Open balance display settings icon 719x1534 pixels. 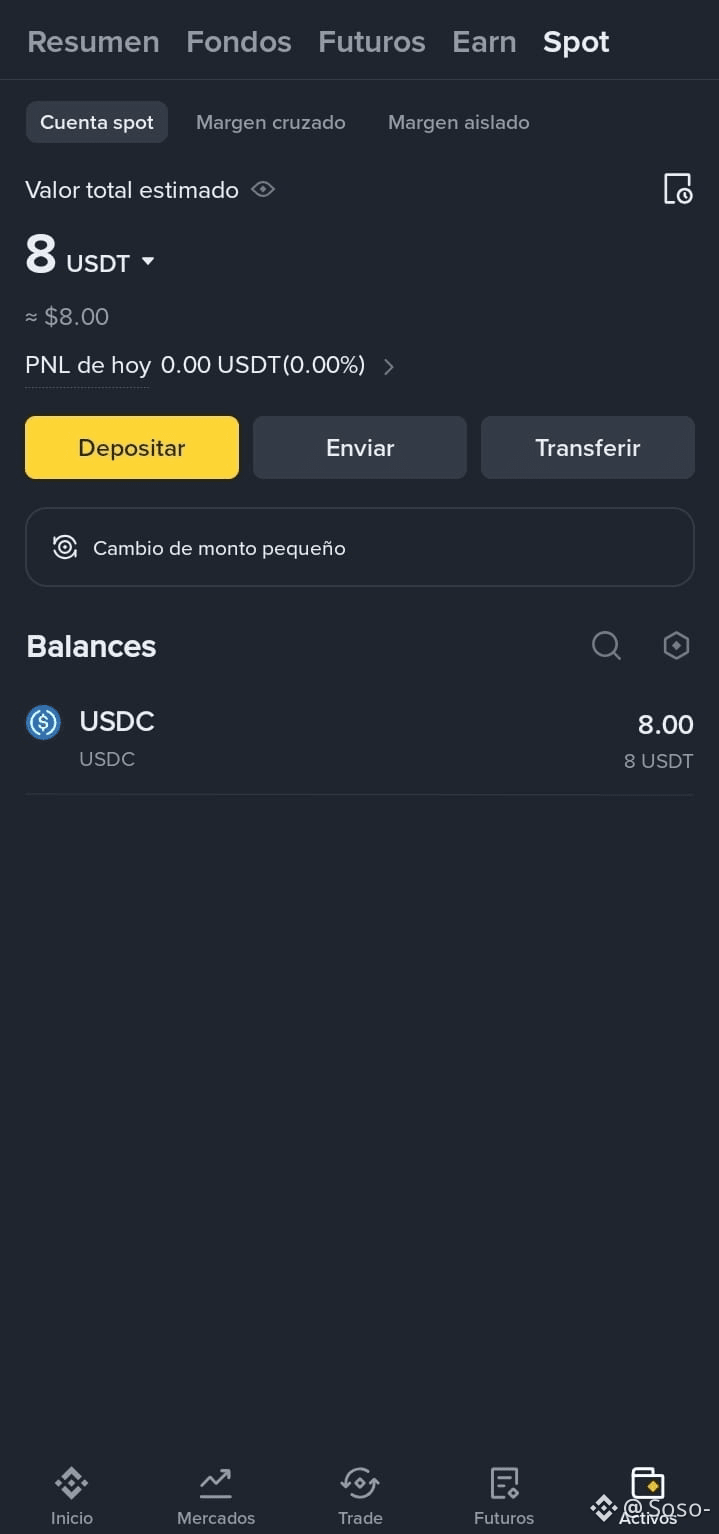(x=676, y=646)
